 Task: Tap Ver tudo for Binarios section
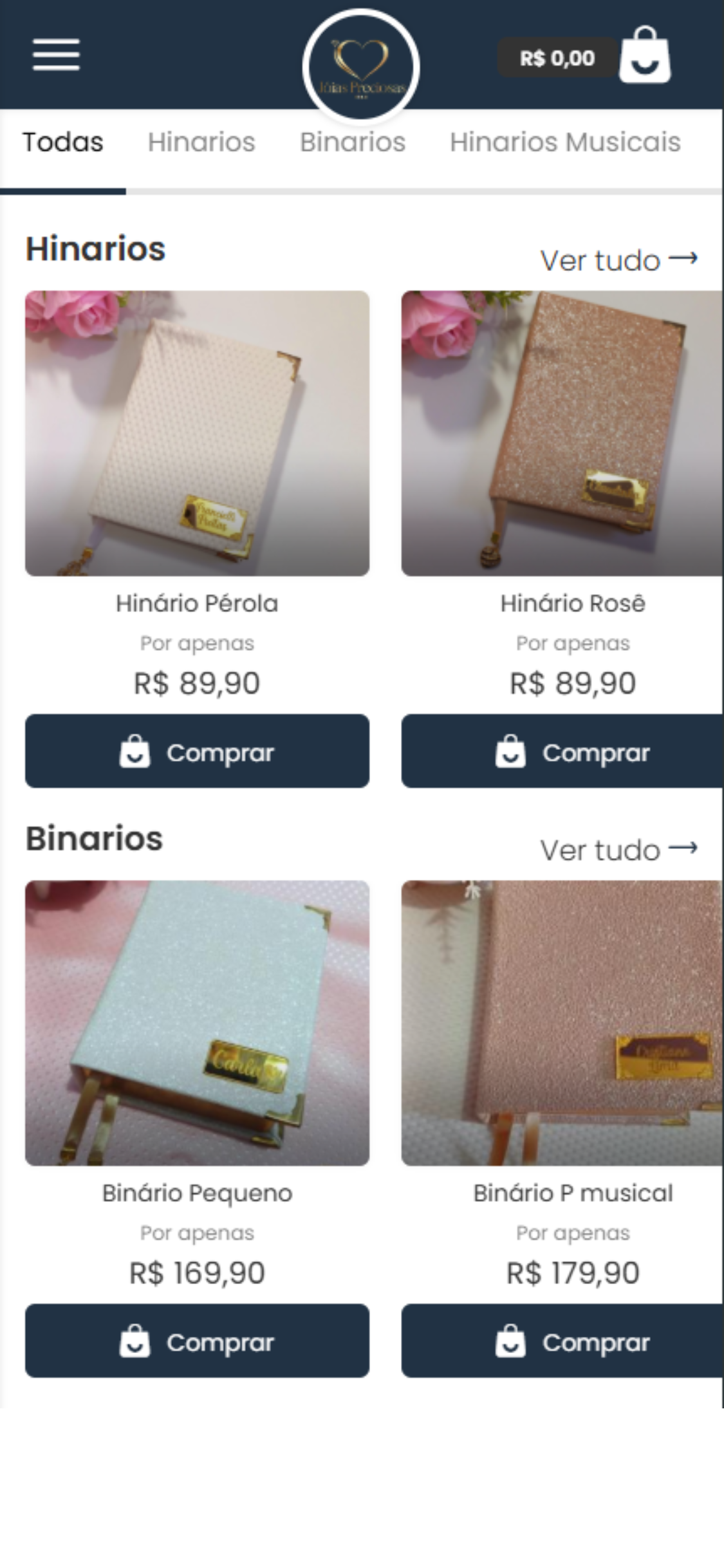pyautogui.click(x=618, y=850)
